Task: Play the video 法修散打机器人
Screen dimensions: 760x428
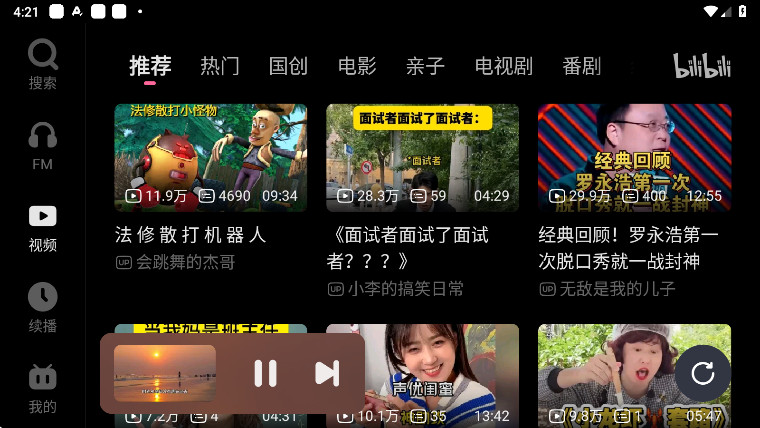Action: click(210, 157)
